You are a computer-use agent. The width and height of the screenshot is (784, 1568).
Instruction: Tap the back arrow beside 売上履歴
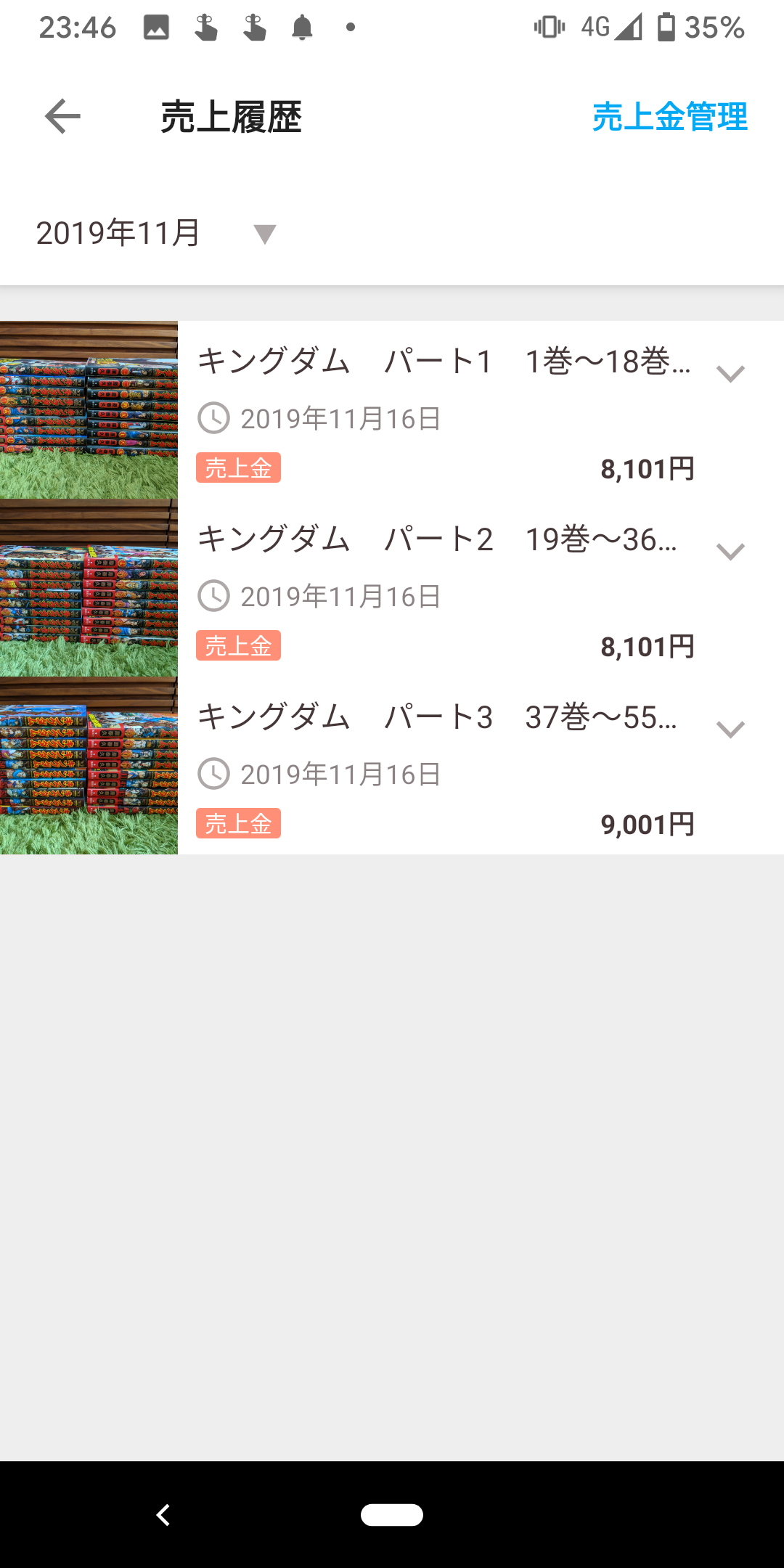[x=61, y=116]
